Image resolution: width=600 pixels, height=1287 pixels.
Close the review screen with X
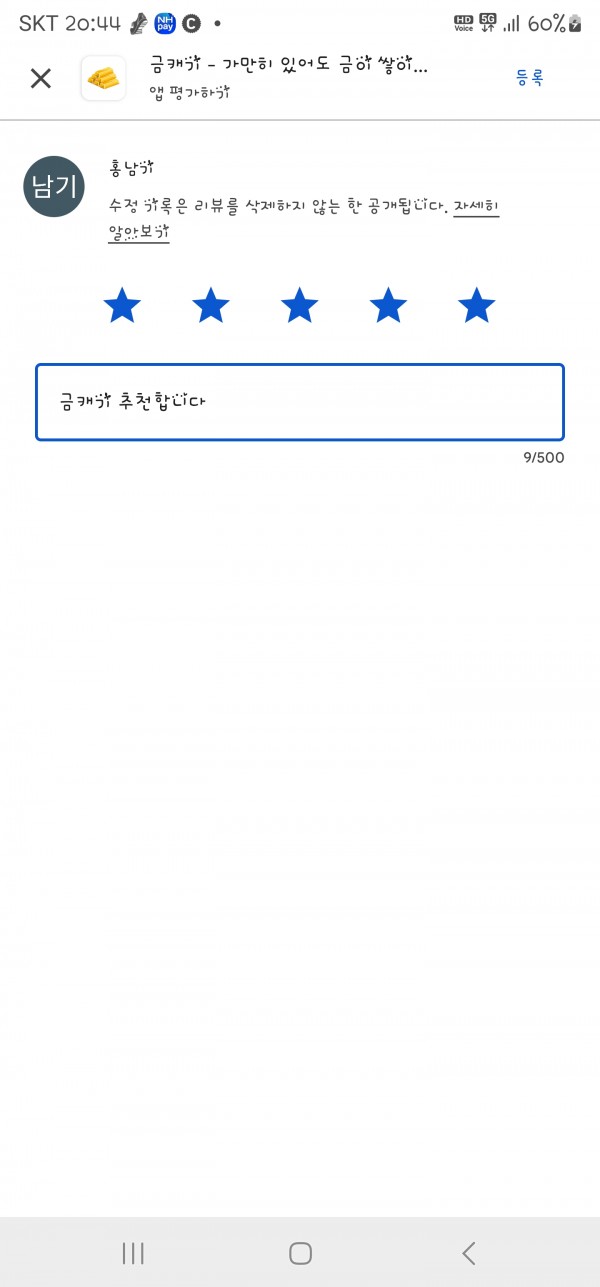pos(40,78)
